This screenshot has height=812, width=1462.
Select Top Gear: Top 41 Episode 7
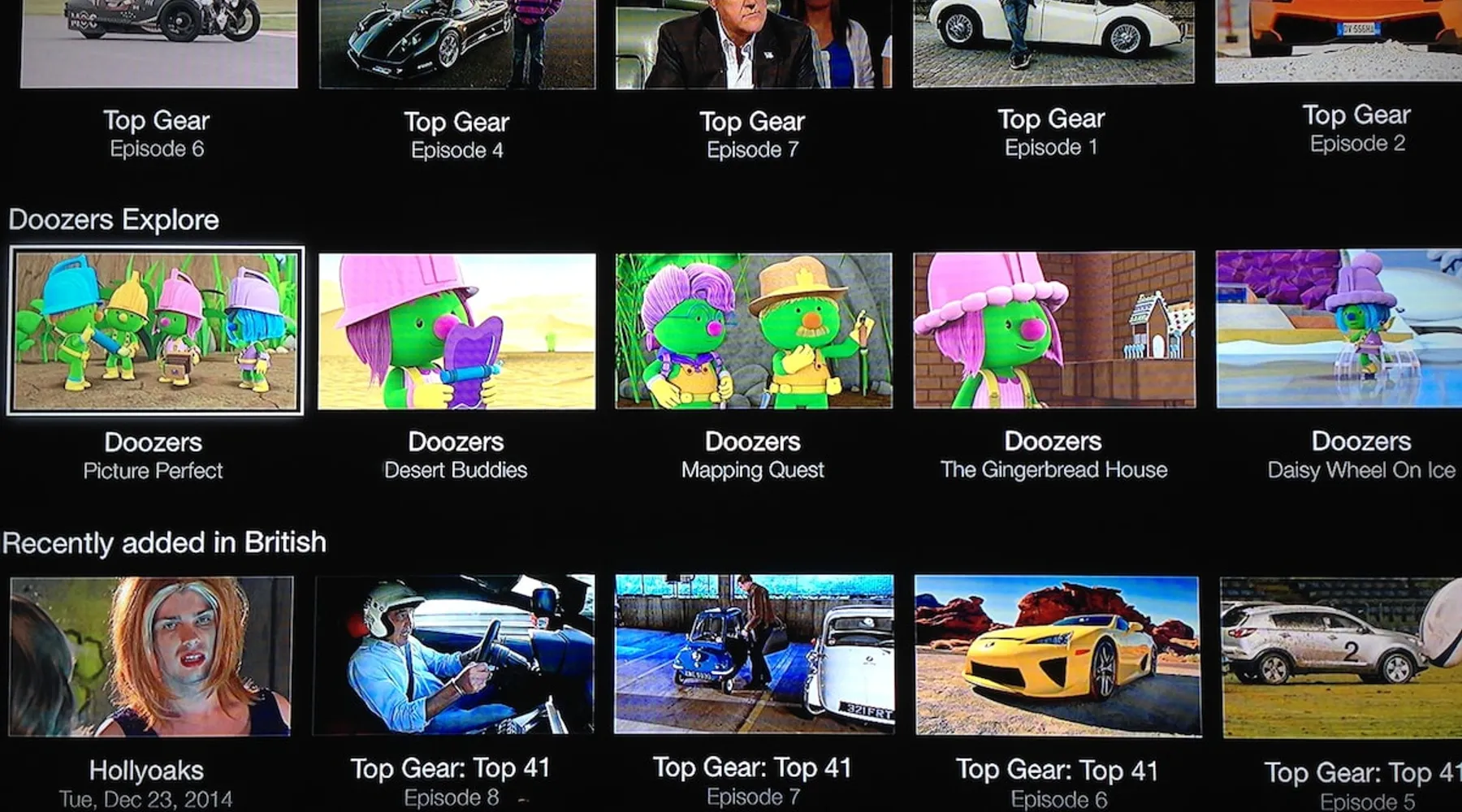[x=754, y=654]
